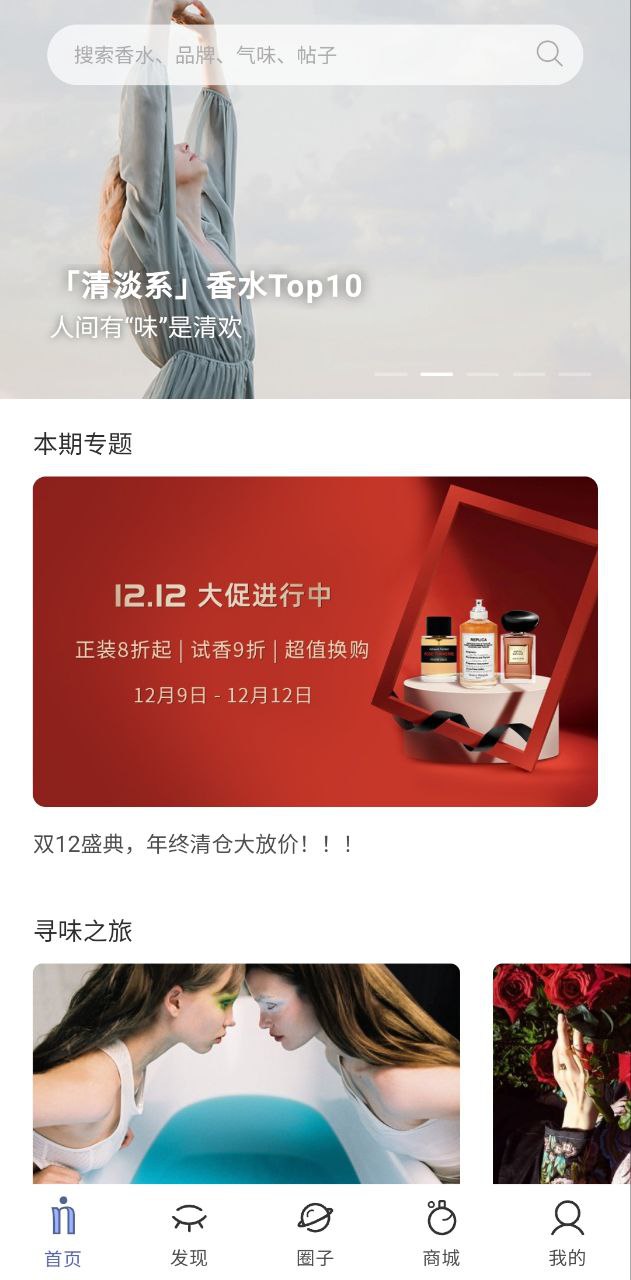Tap the magnifier search icon
Screen dimensions: 631x1280
[x=549, y=54]
